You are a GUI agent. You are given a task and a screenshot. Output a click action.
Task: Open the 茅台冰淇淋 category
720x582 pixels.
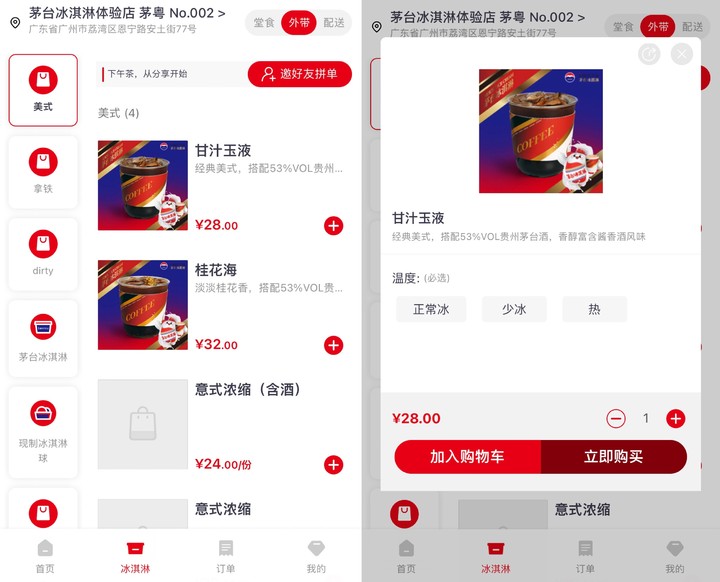[43, 337]
